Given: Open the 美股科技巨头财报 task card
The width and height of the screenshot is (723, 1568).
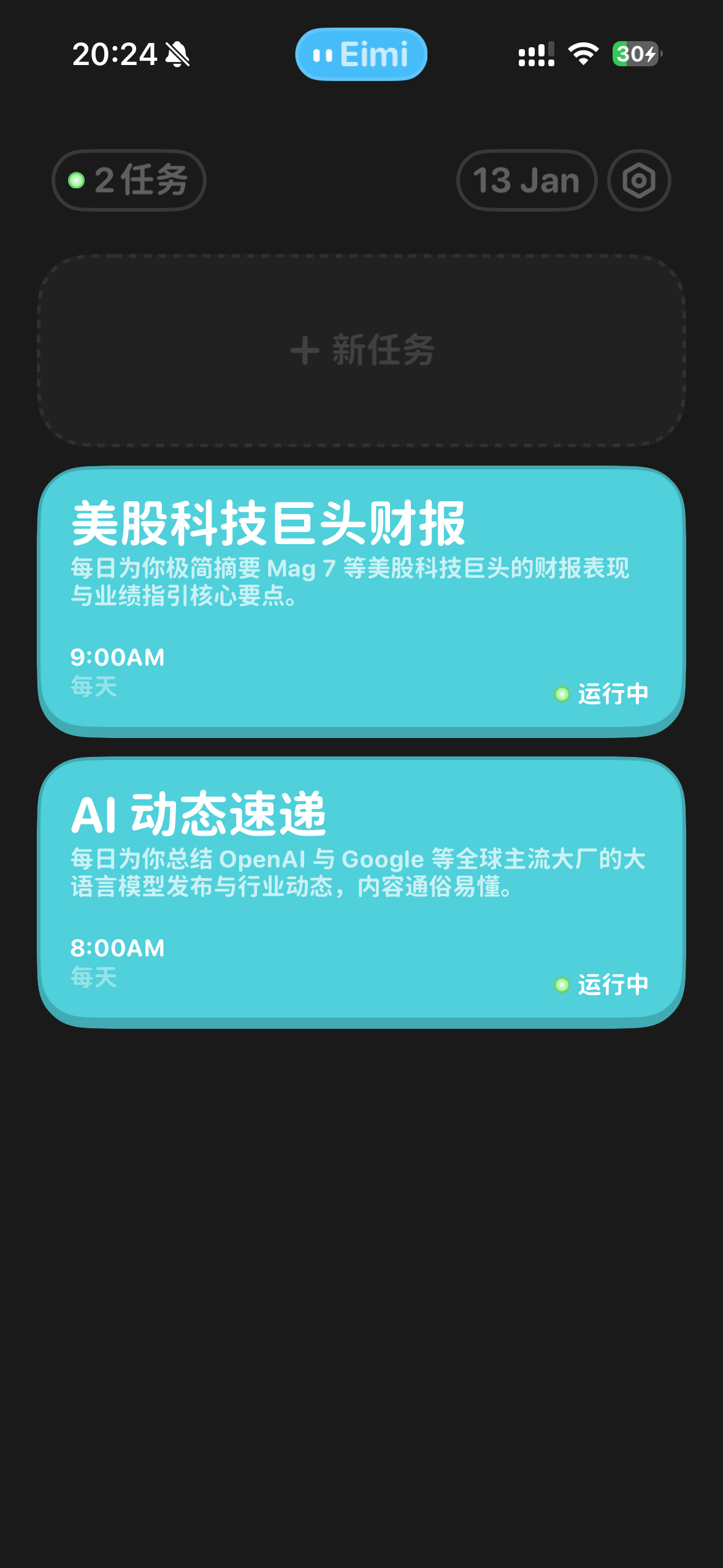Looking at the screenshot, I should (x=362, y=601).
